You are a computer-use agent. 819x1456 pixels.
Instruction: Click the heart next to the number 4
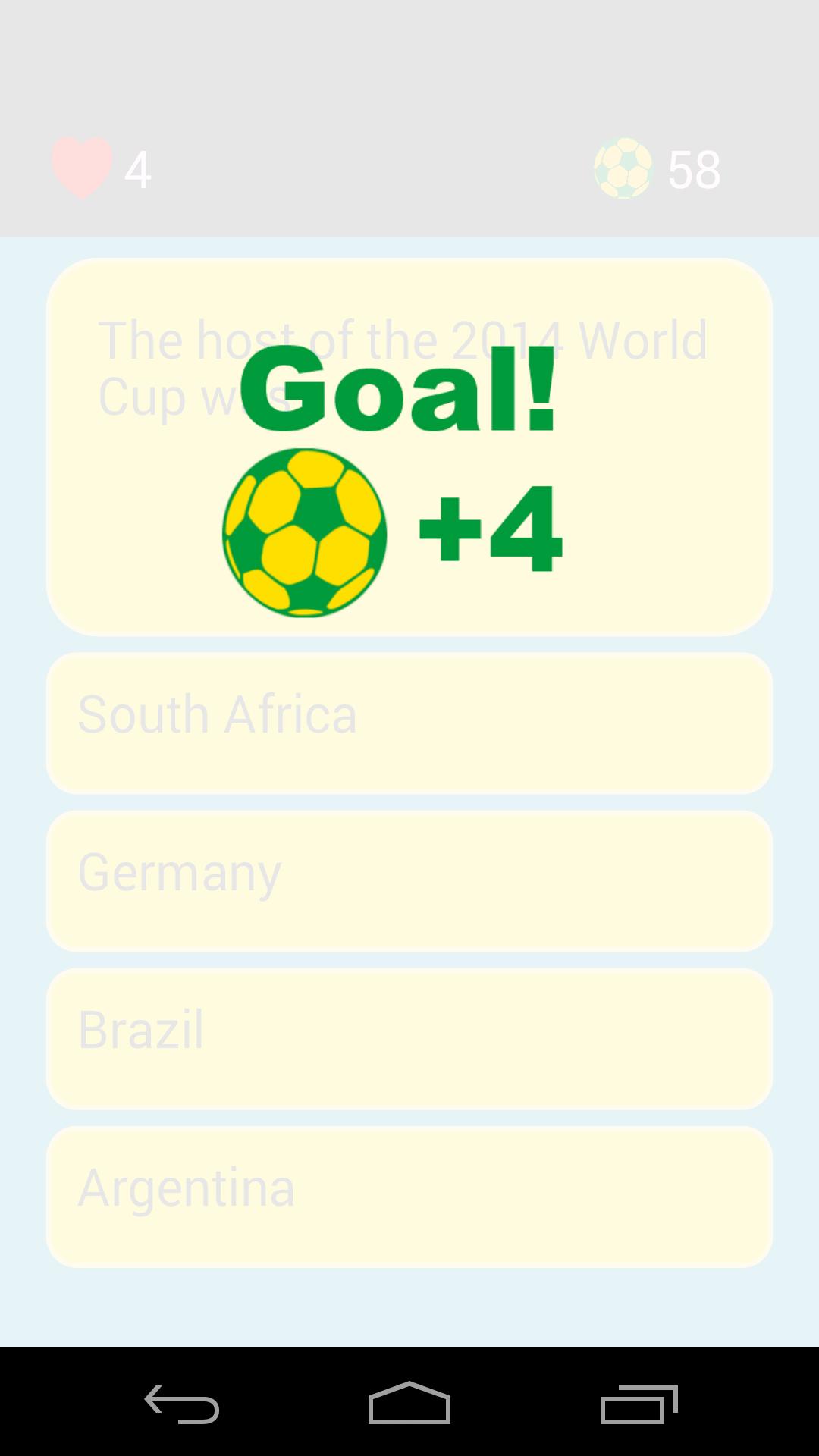pos(81,168)
